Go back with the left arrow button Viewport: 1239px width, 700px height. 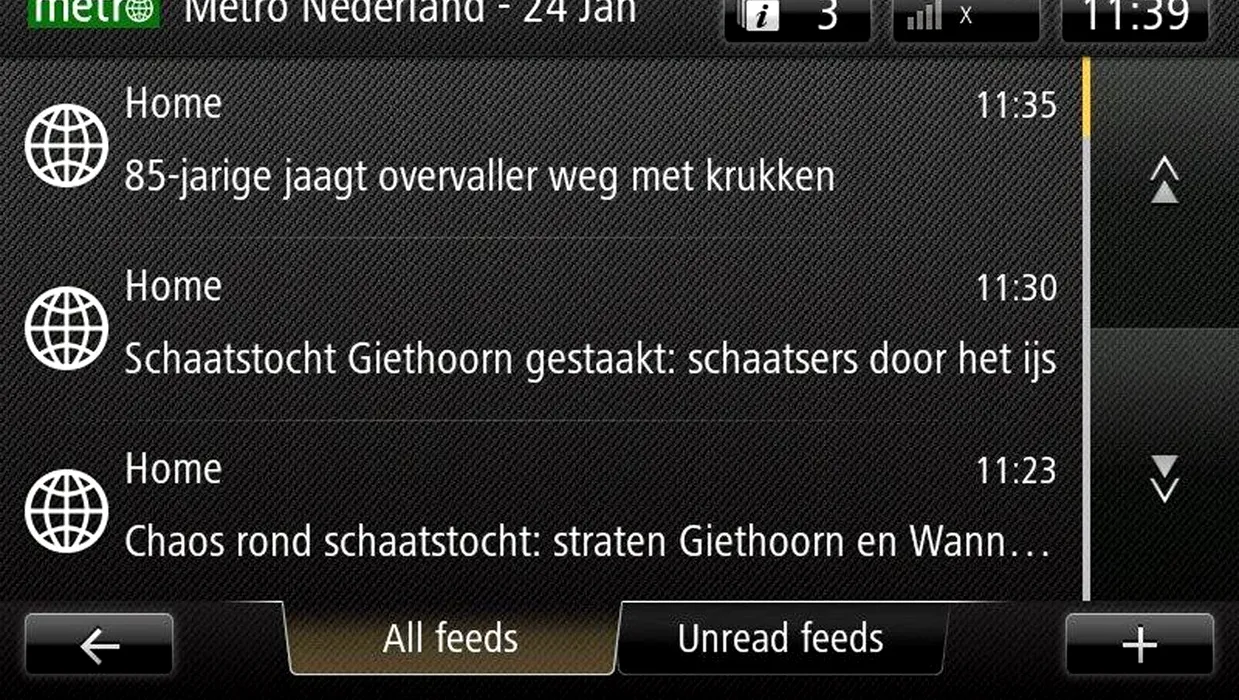pyautogui.click(x=99, y=645)
